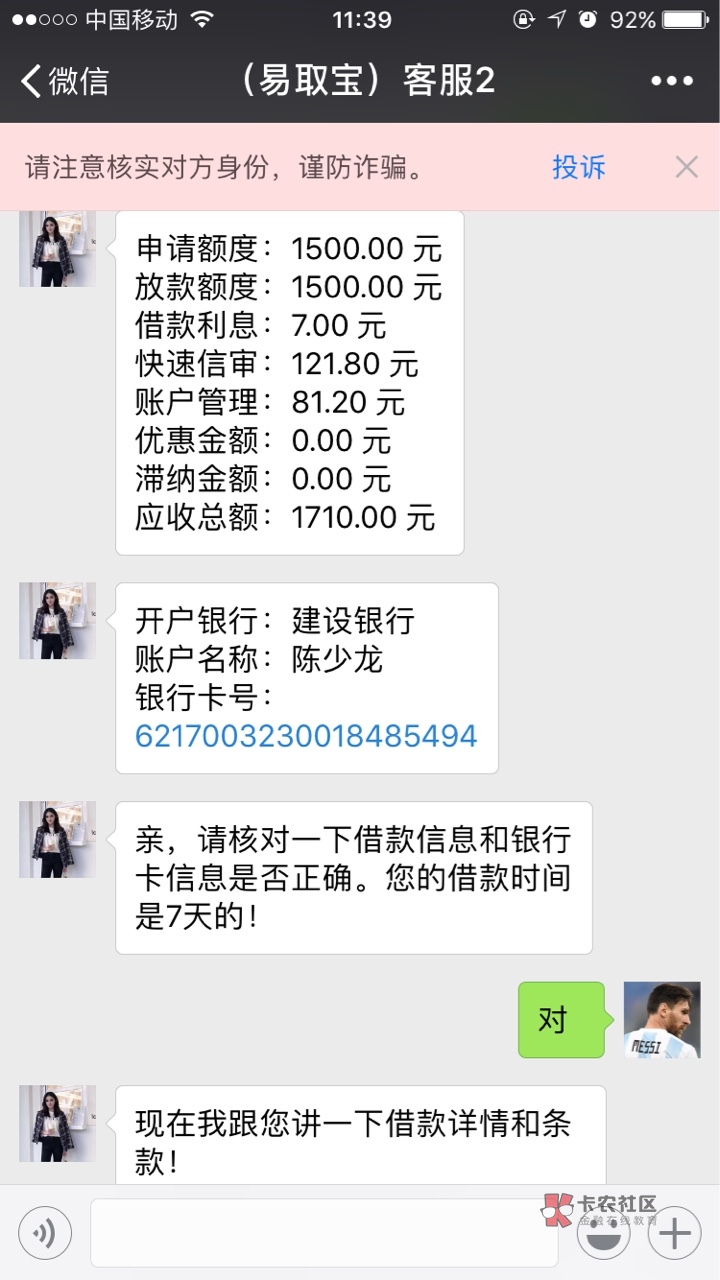
Task: Open the plus attachments panel
Action: tap(674, 1233)
